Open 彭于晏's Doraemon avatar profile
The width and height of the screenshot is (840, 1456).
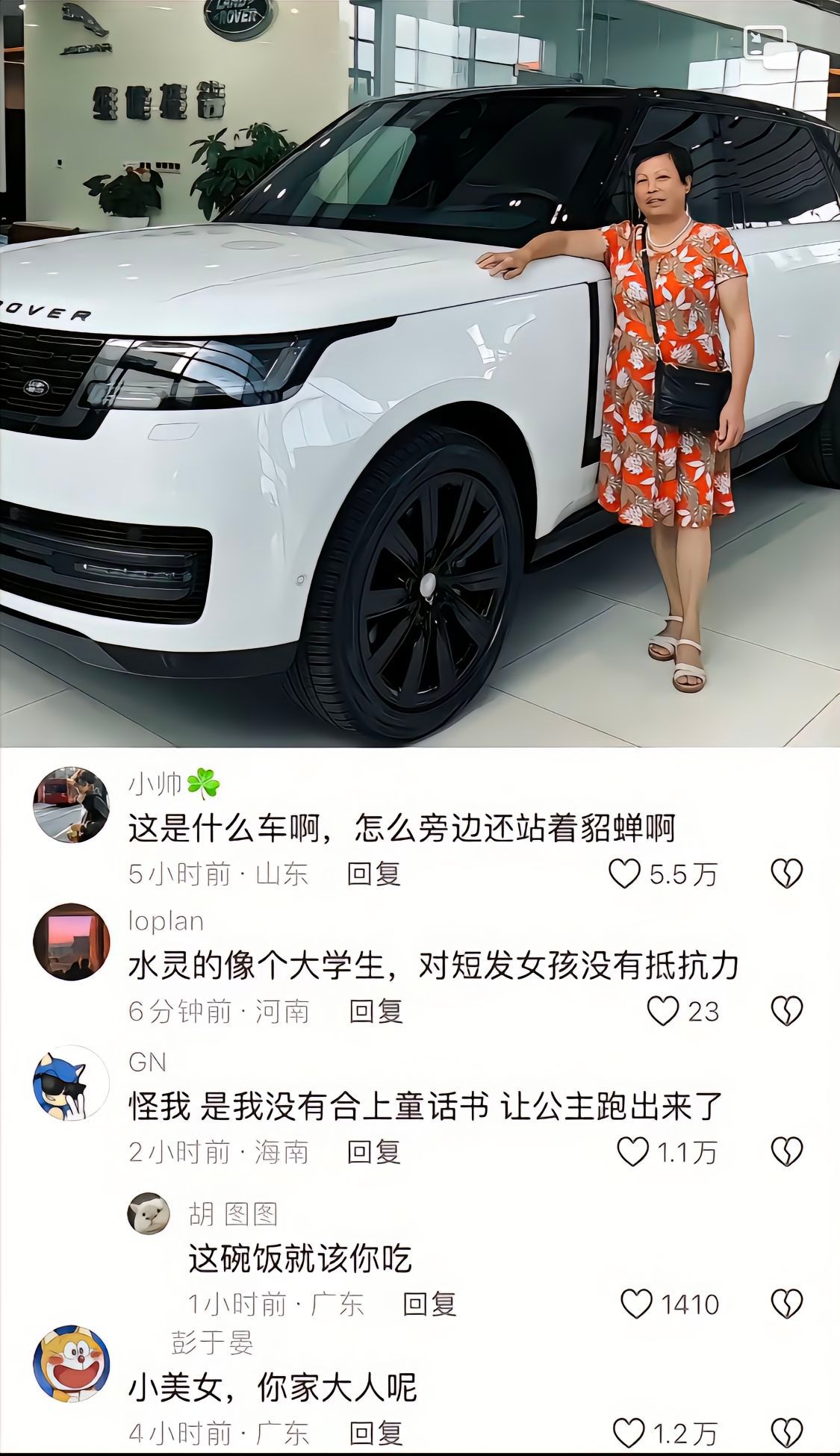click(72, 1364)
